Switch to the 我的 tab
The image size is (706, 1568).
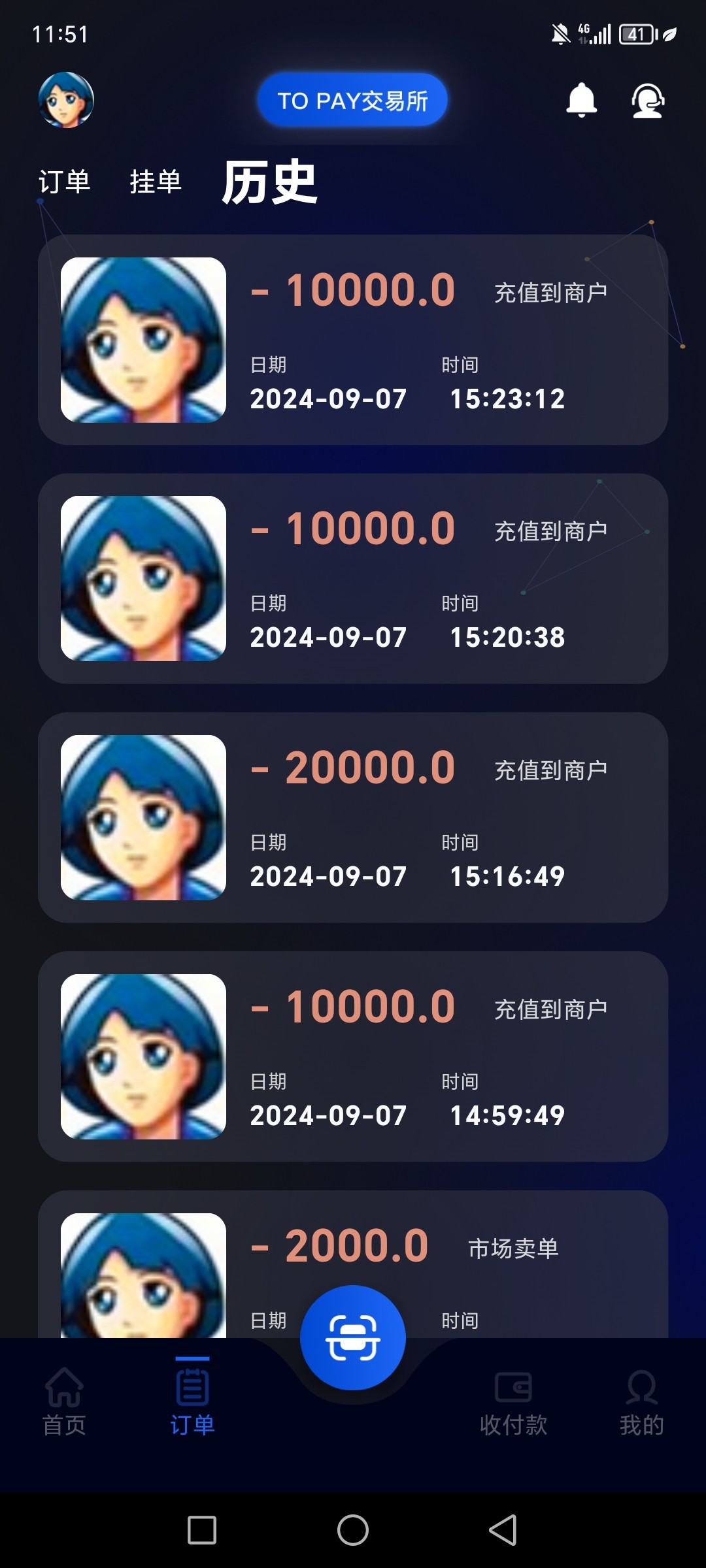pos(641,1401)
